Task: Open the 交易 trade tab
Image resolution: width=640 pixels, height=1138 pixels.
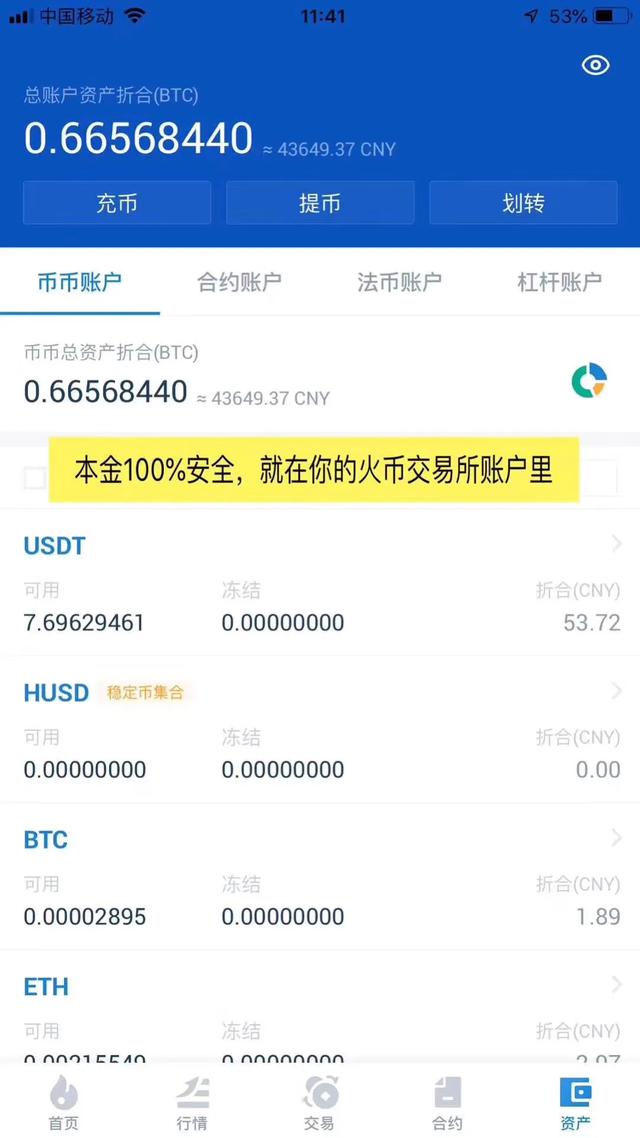Action: [x=320, y=1102]
